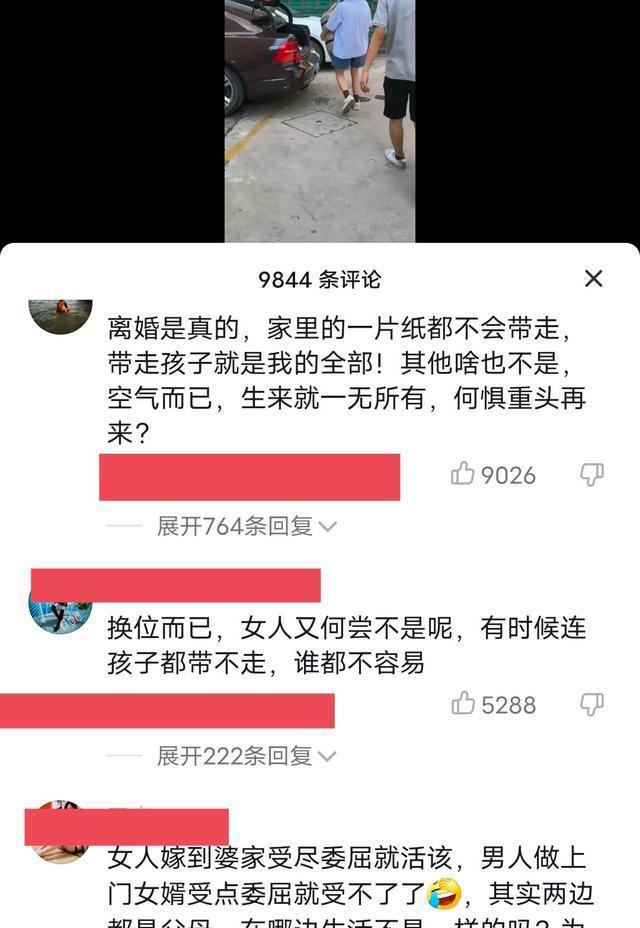
Task: Close the comments panel
Action: pyautogui.click(x=593, y=279)
